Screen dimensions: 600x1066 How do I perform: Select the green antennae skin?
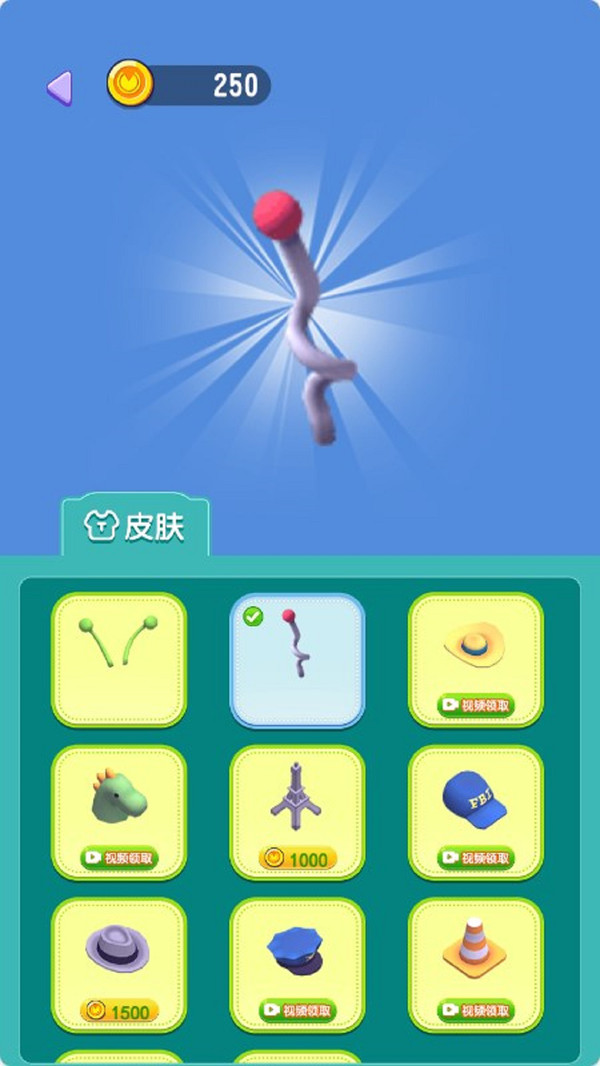pyautogui.click(x=119, y=659)
